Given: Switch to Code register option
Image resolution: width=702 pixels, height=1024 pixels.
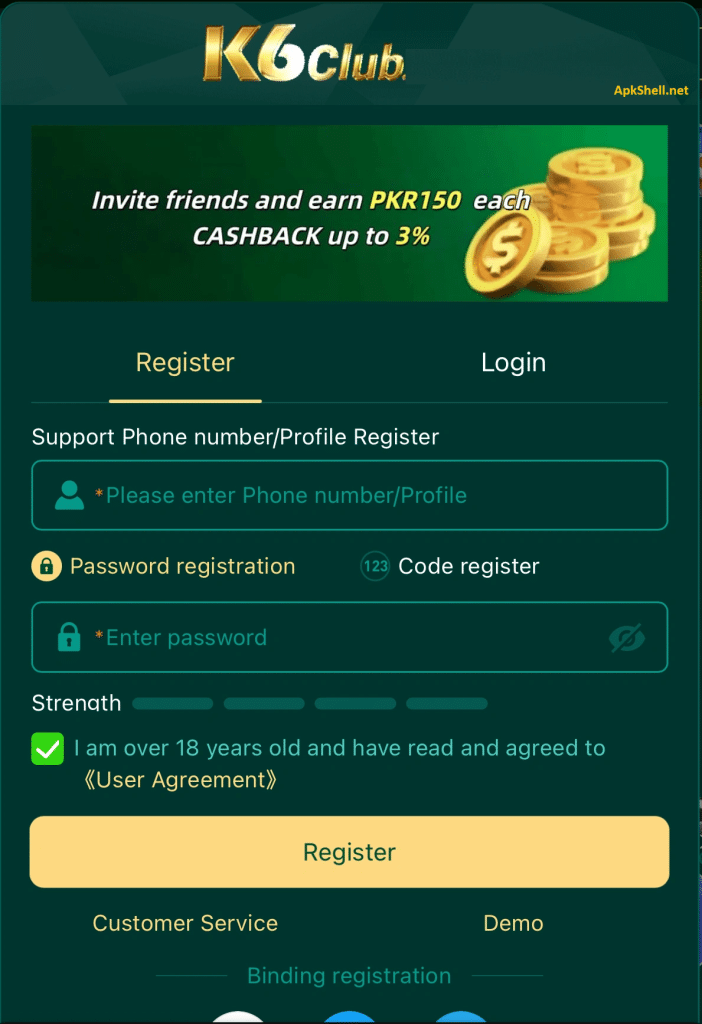Looking at the screenshot, I should click(450, 566).
